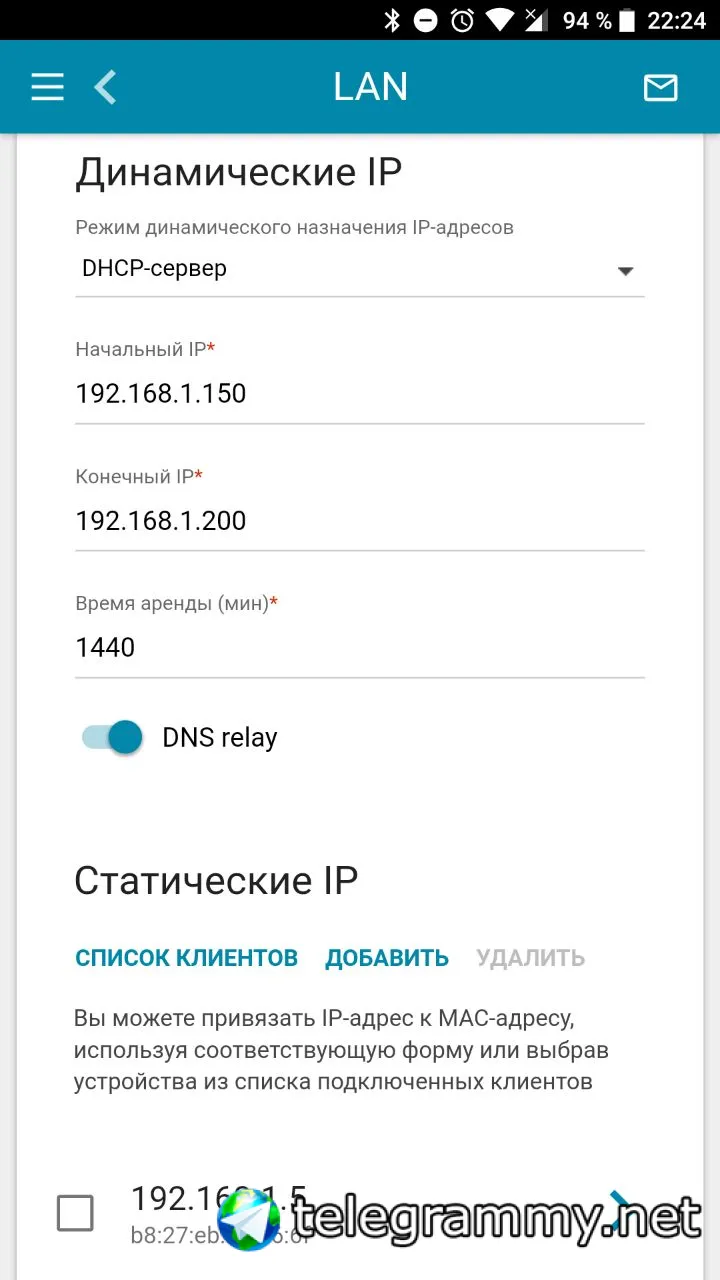Open the mail envelope icon
720x1280 pixels.
click(660, 88)
